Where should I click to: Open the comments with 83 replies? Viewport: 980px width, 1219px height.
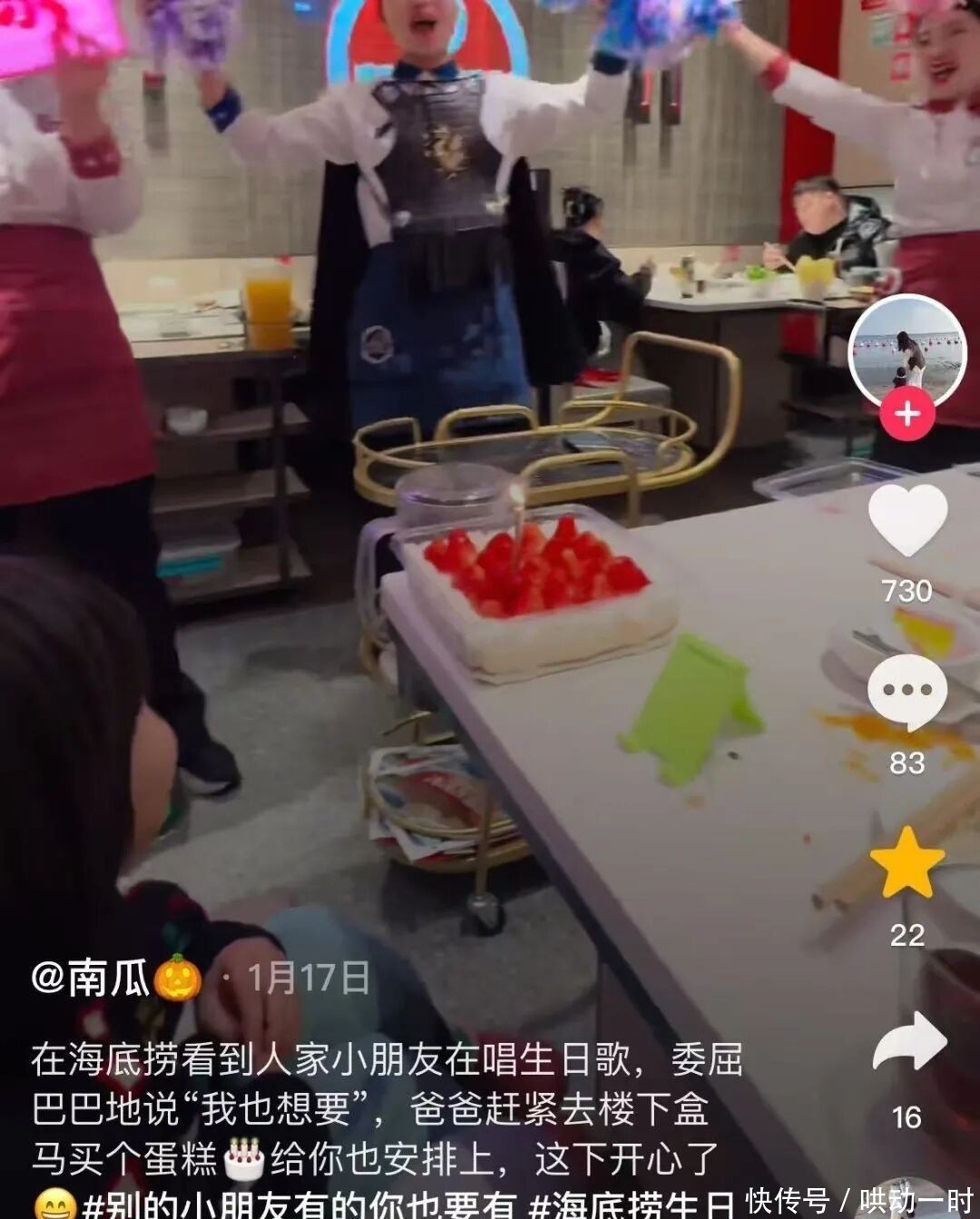click(907, 692)
